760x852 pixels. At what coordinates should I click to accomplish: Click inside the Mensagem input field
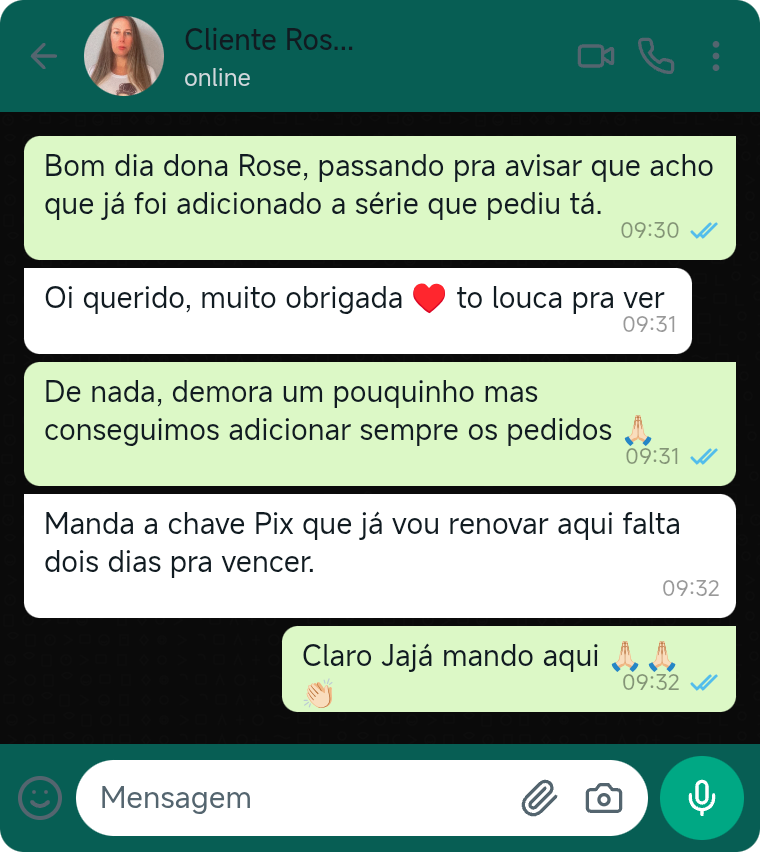tap(300, 797)
